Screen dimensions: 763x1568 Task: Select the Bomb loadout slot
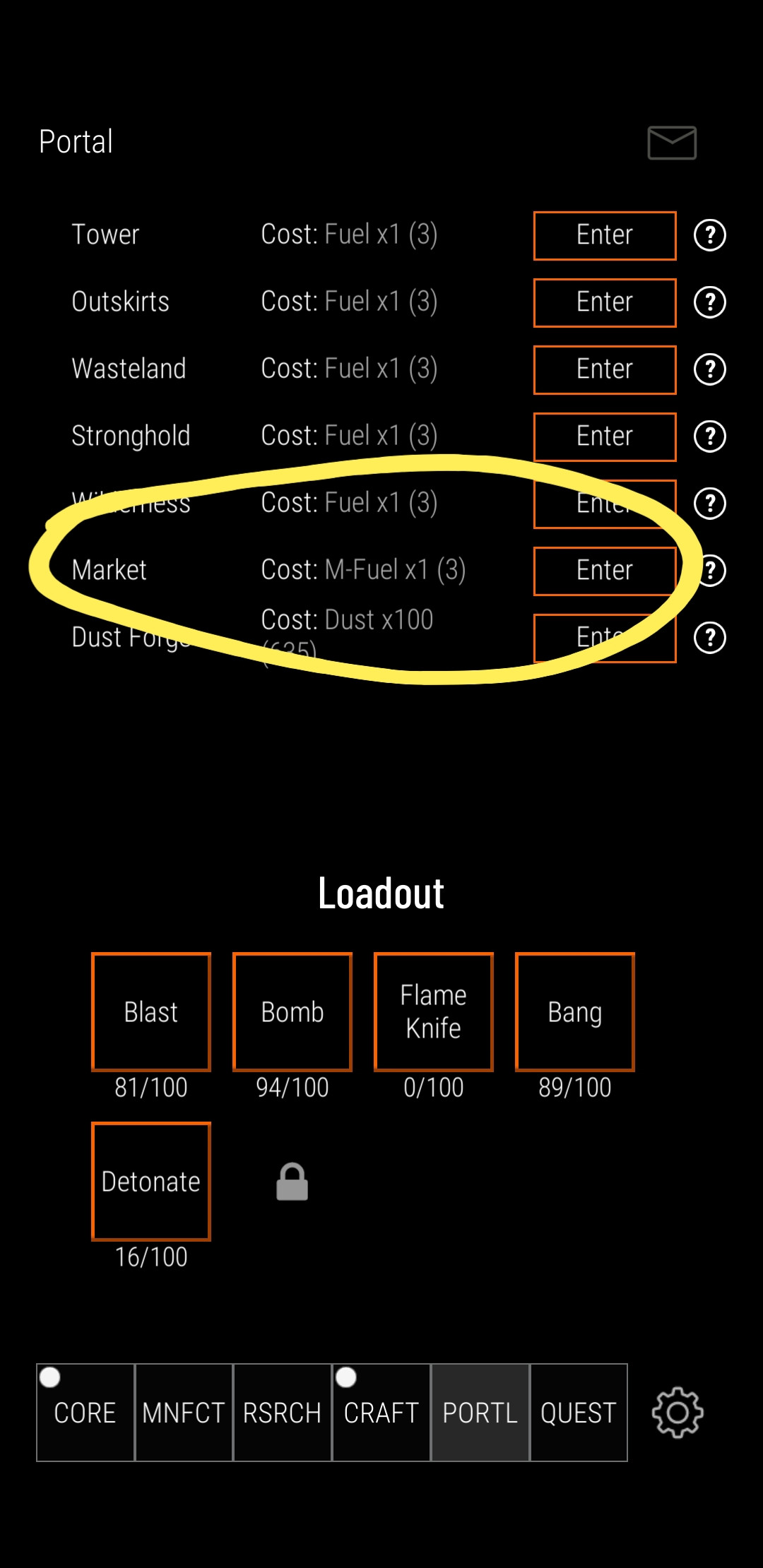(292, 1011)
